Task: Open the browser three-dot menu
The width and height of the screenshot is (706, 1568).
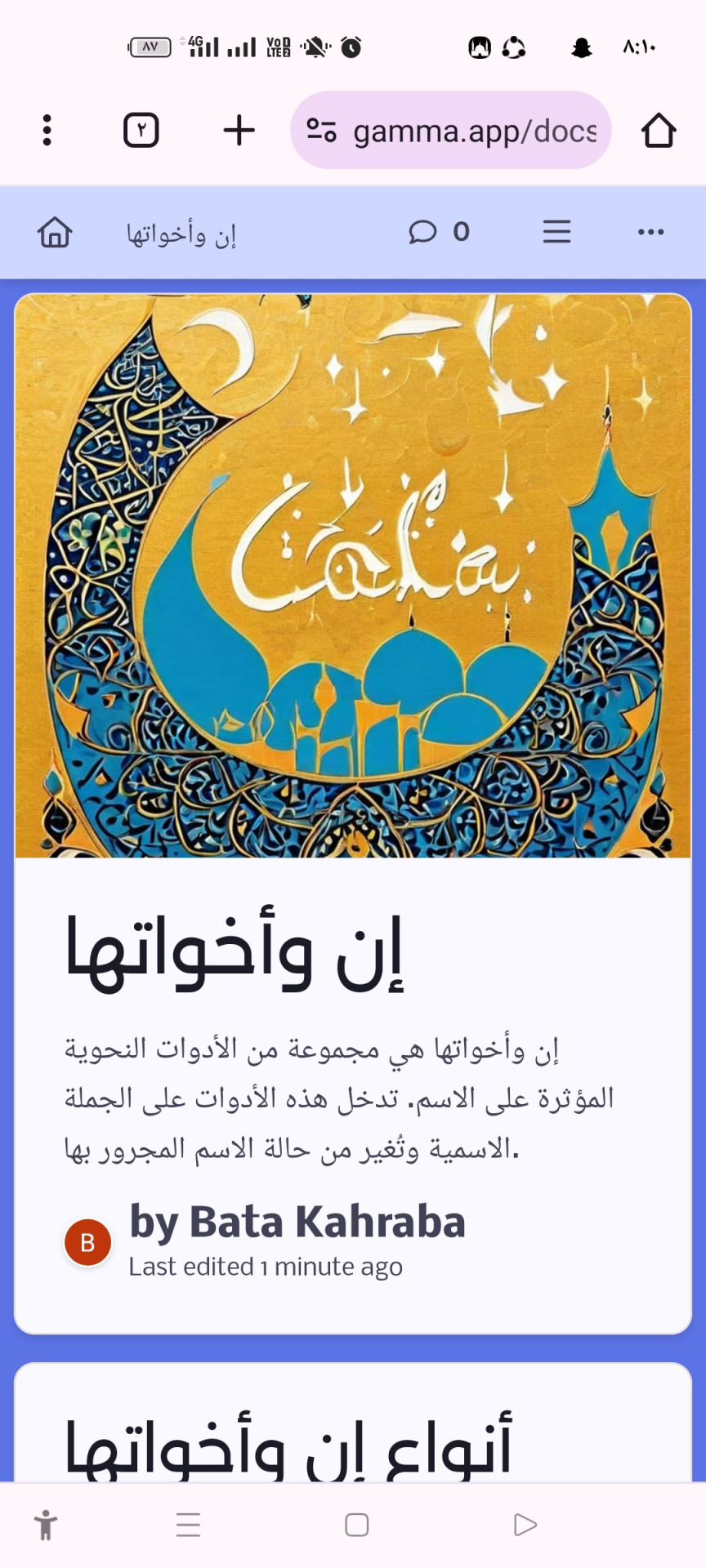Action: tap(47, 131)
